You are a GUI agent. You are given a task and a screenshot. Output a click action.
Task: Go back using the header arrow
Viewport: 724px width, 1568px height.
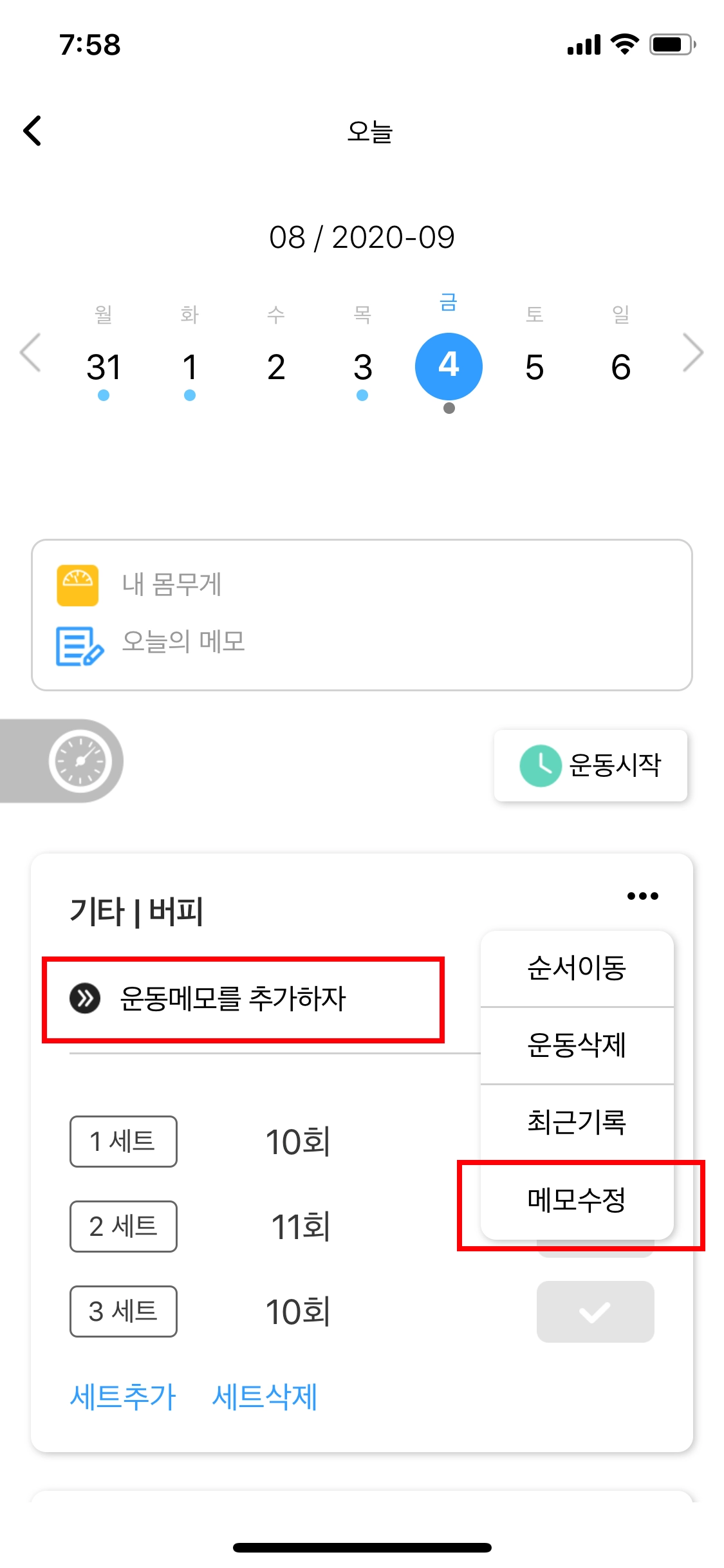pos(33,131)
